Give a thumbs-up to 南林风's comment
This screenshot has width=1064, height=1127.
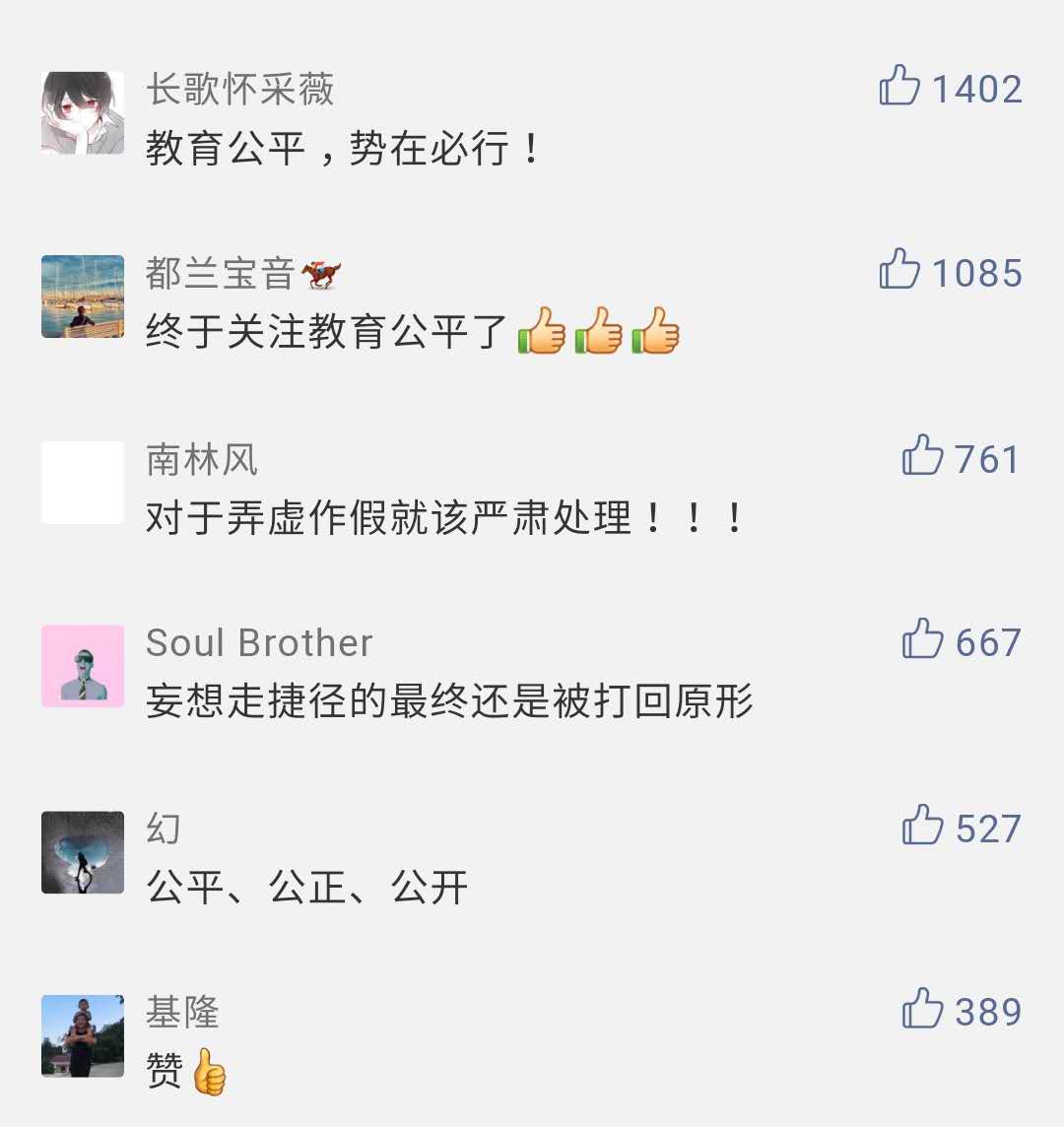click(x=923, y=456)
